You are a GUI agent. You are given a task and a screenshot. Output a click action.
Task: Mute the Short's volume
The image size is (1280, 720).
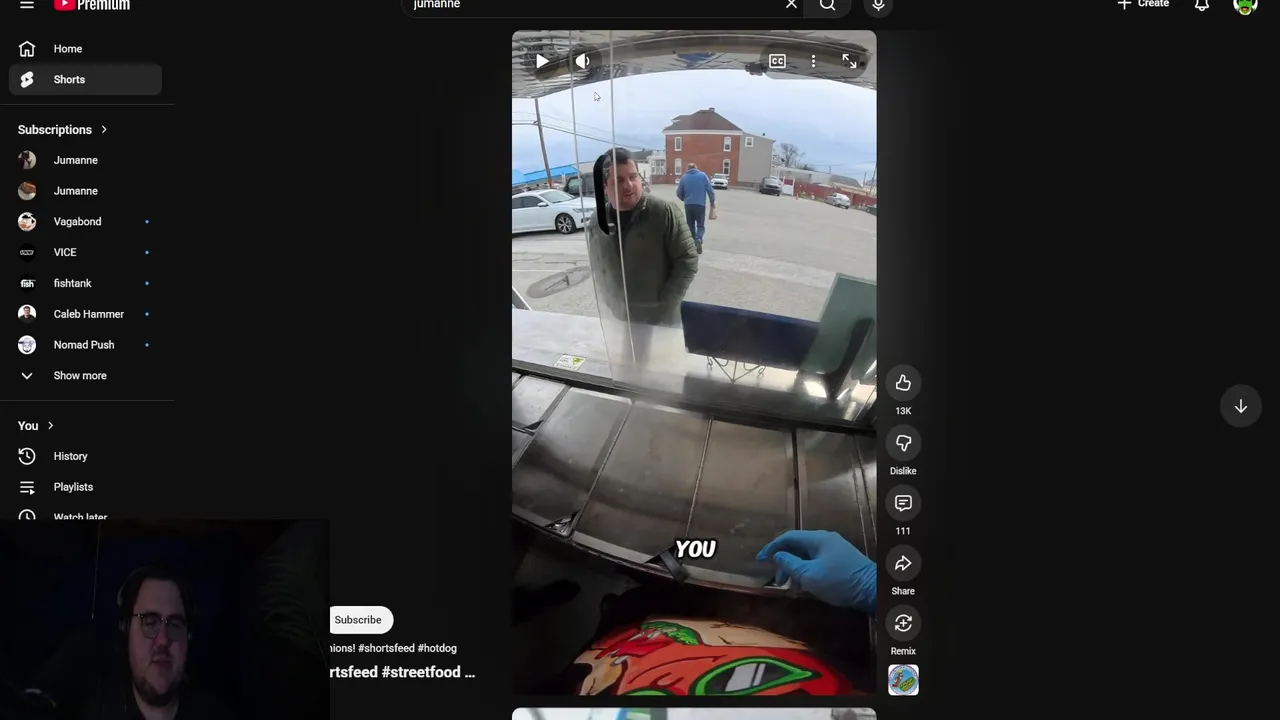(583, 61)
